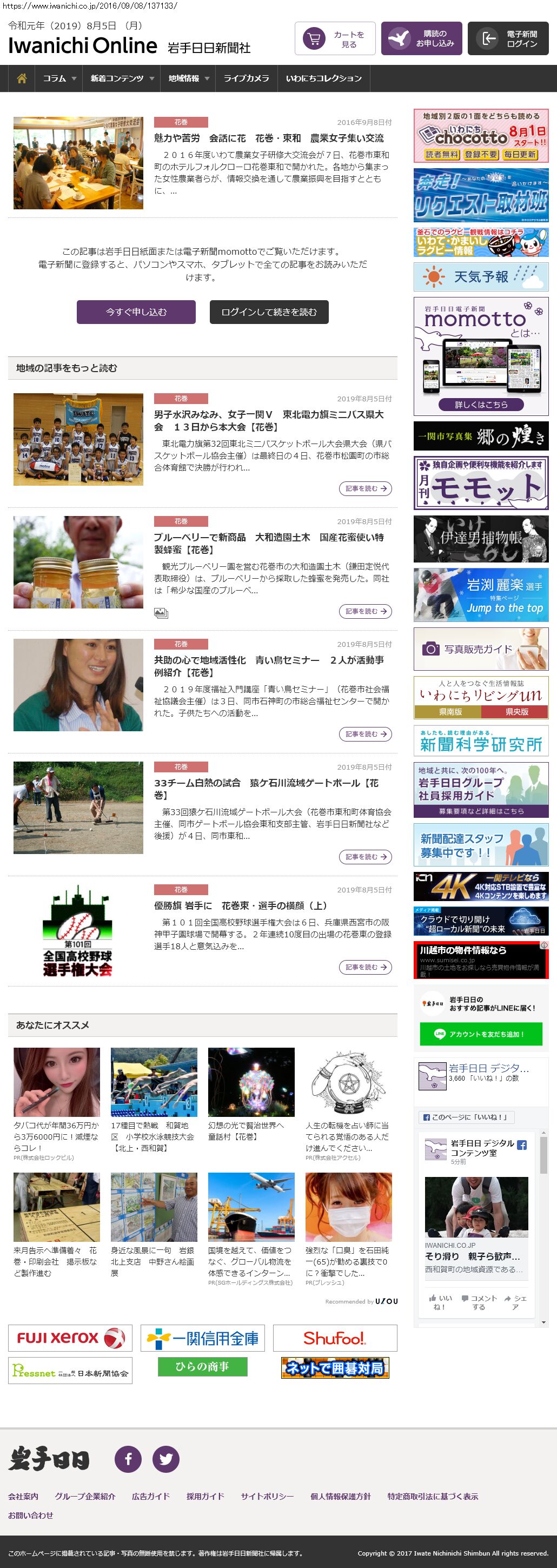Open the cart via カートを見る

click(x=335, y=39)
